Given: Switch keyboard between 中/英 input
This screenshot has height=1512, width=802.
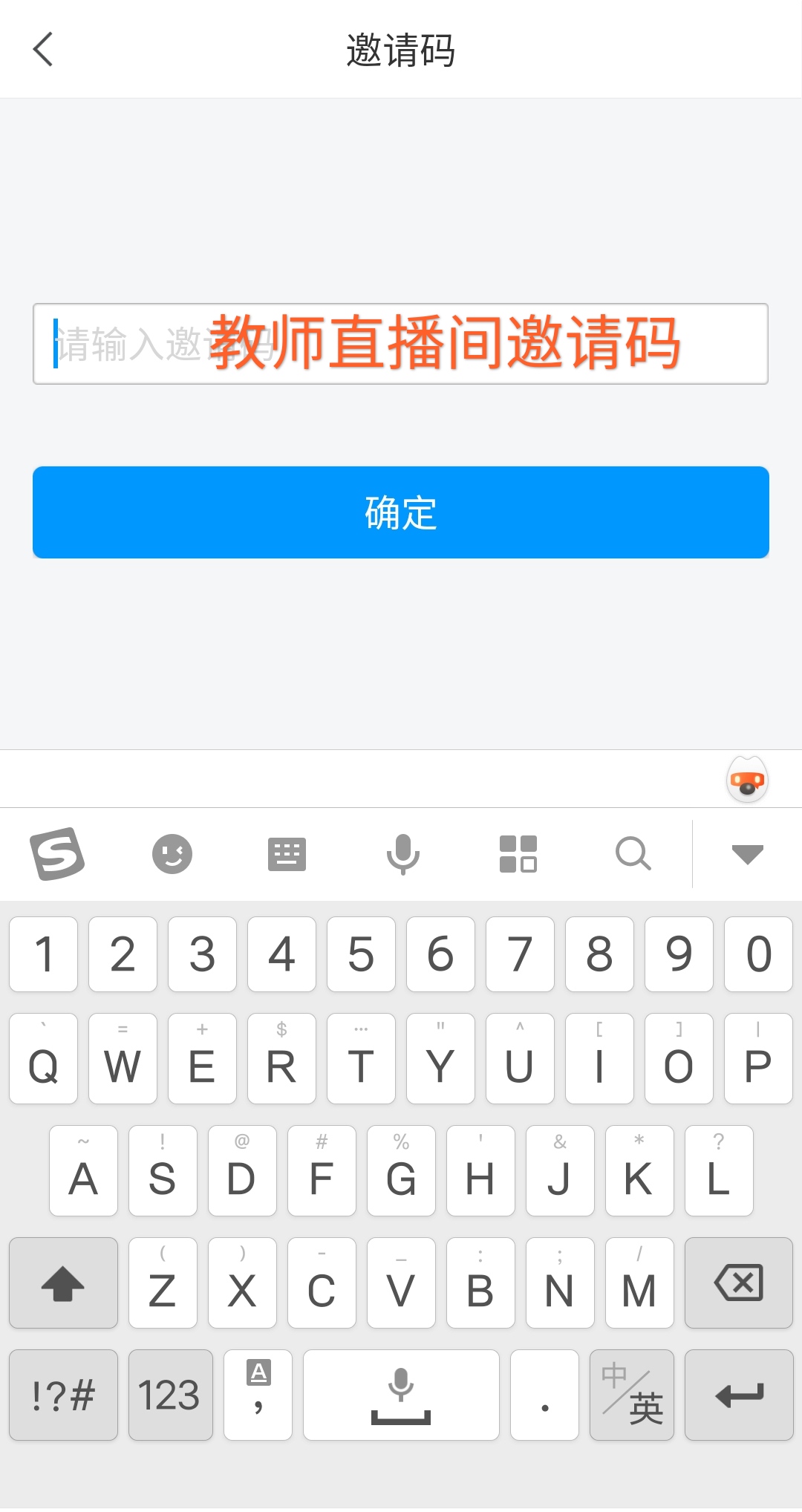Looking at the screenshot, I should click(x=631, y=1395).
